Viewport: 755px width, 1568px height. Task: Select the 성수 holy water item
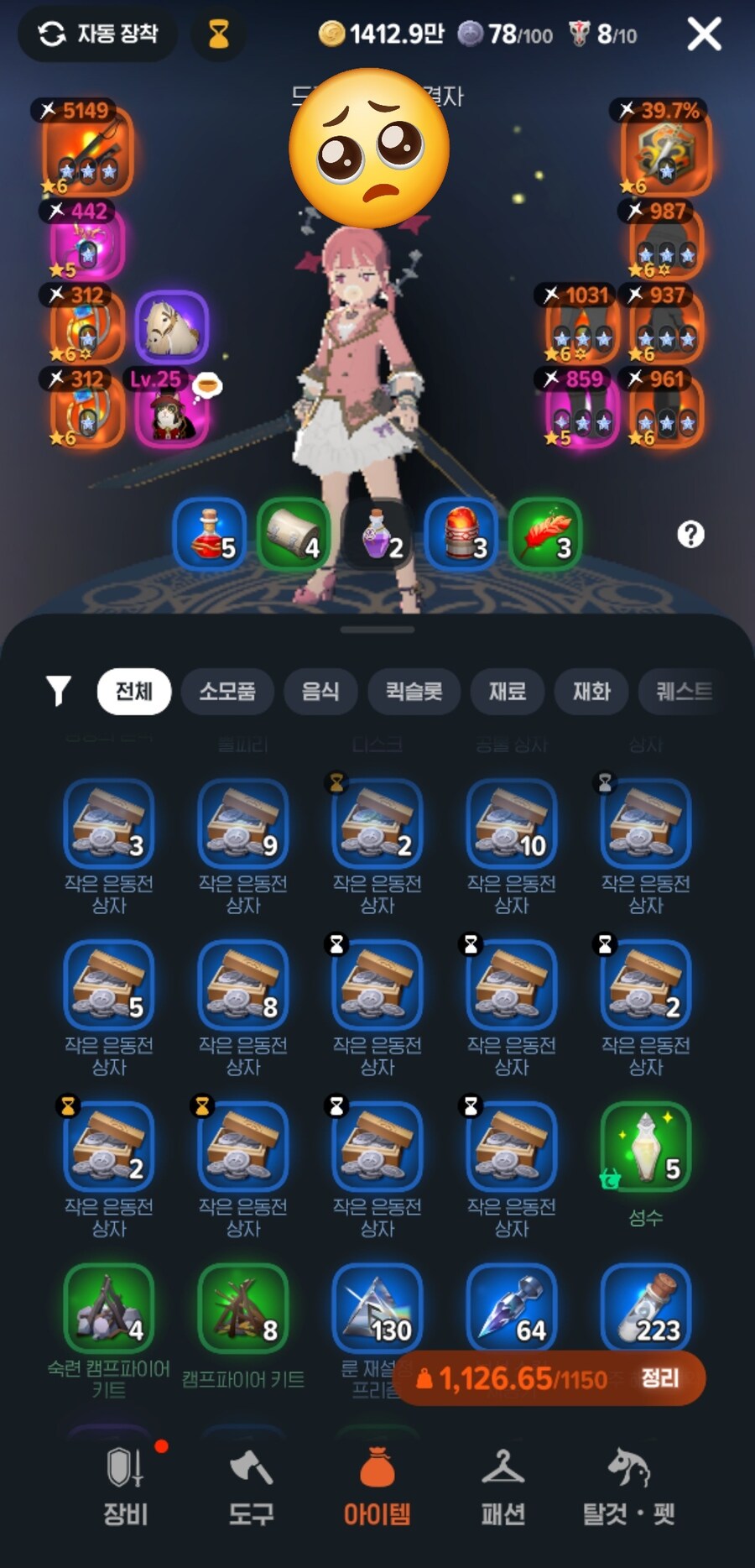(645, 1148)
